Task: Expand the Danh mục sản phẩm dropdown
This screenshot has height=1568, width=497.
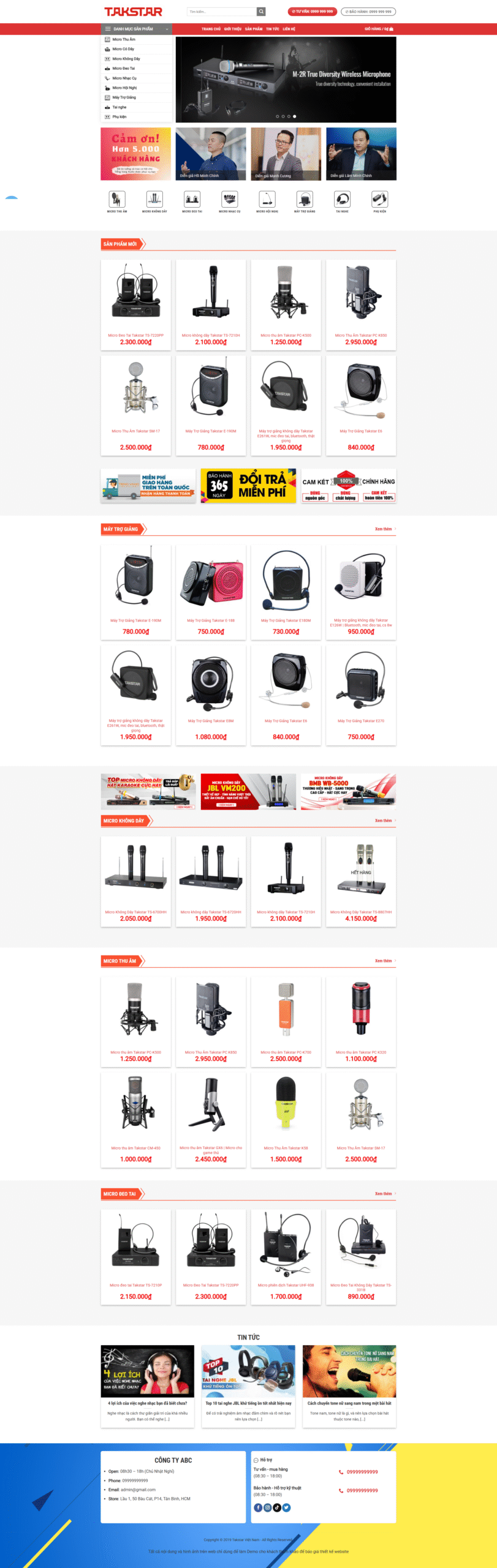Action: (x=136, y=29)
